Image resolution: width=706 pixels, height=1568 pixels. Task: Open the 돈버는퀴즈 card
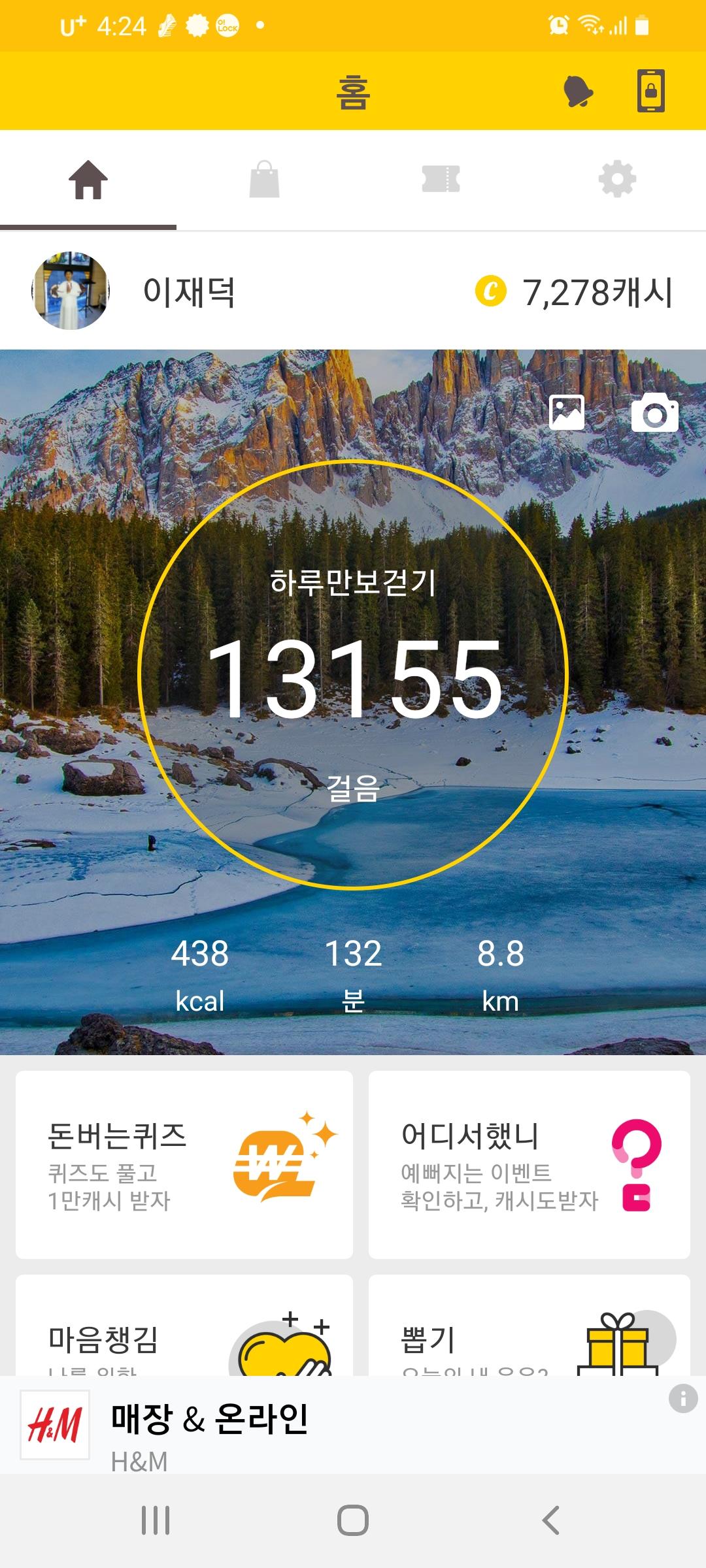(184, 1164)
